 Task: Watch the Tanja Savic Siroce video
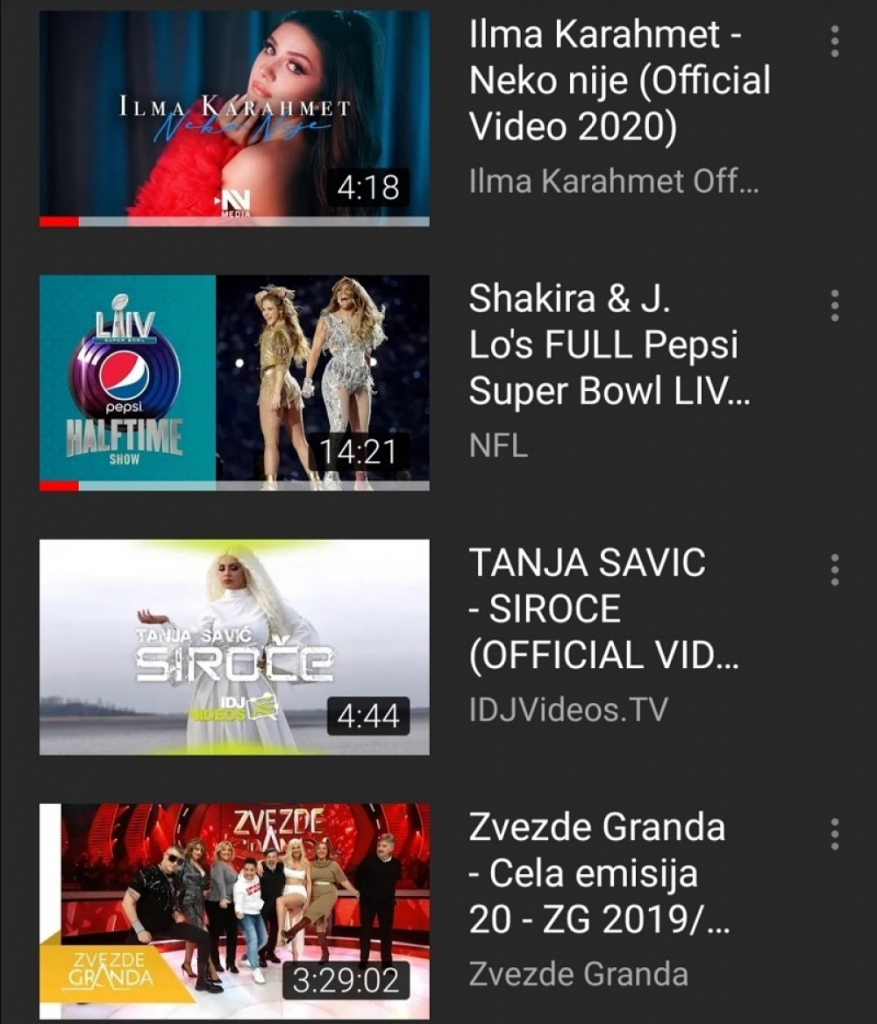[x=234, y=646]
